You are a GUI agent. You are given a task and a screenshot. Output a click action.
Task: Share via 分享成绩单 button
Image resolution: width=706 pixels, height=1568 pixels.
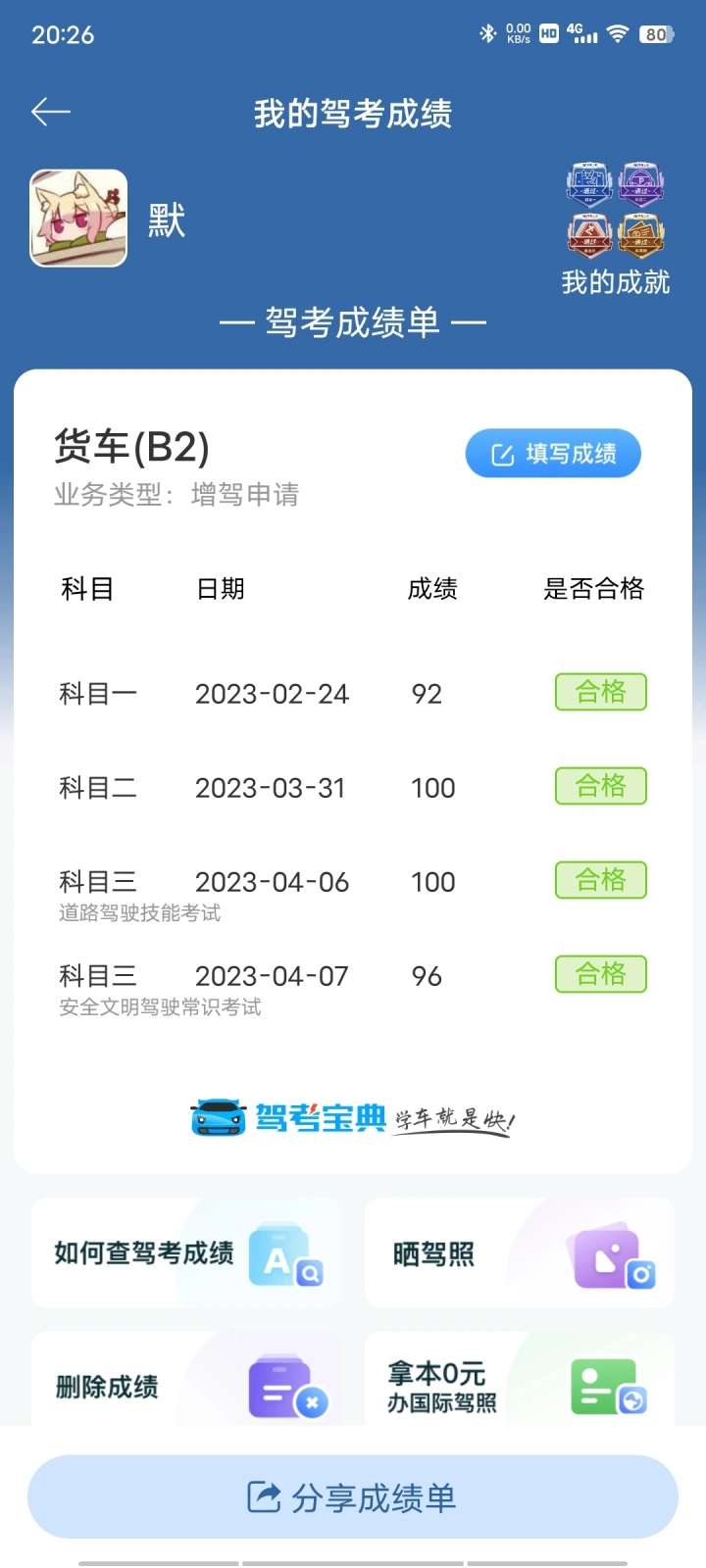(x=353, y=1497)
